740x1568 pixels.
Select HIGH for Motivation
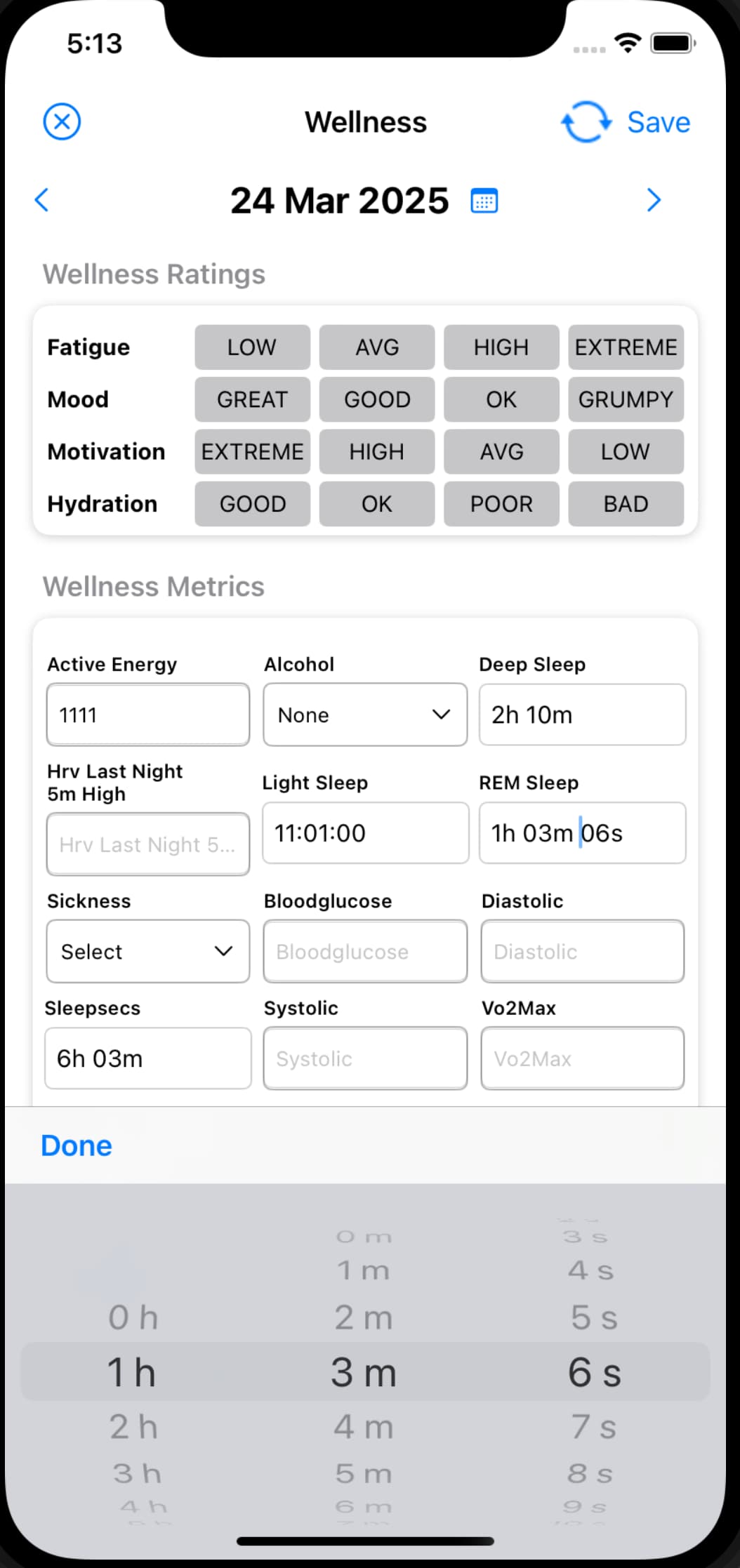pyautogui.click(x=377, y=451)
